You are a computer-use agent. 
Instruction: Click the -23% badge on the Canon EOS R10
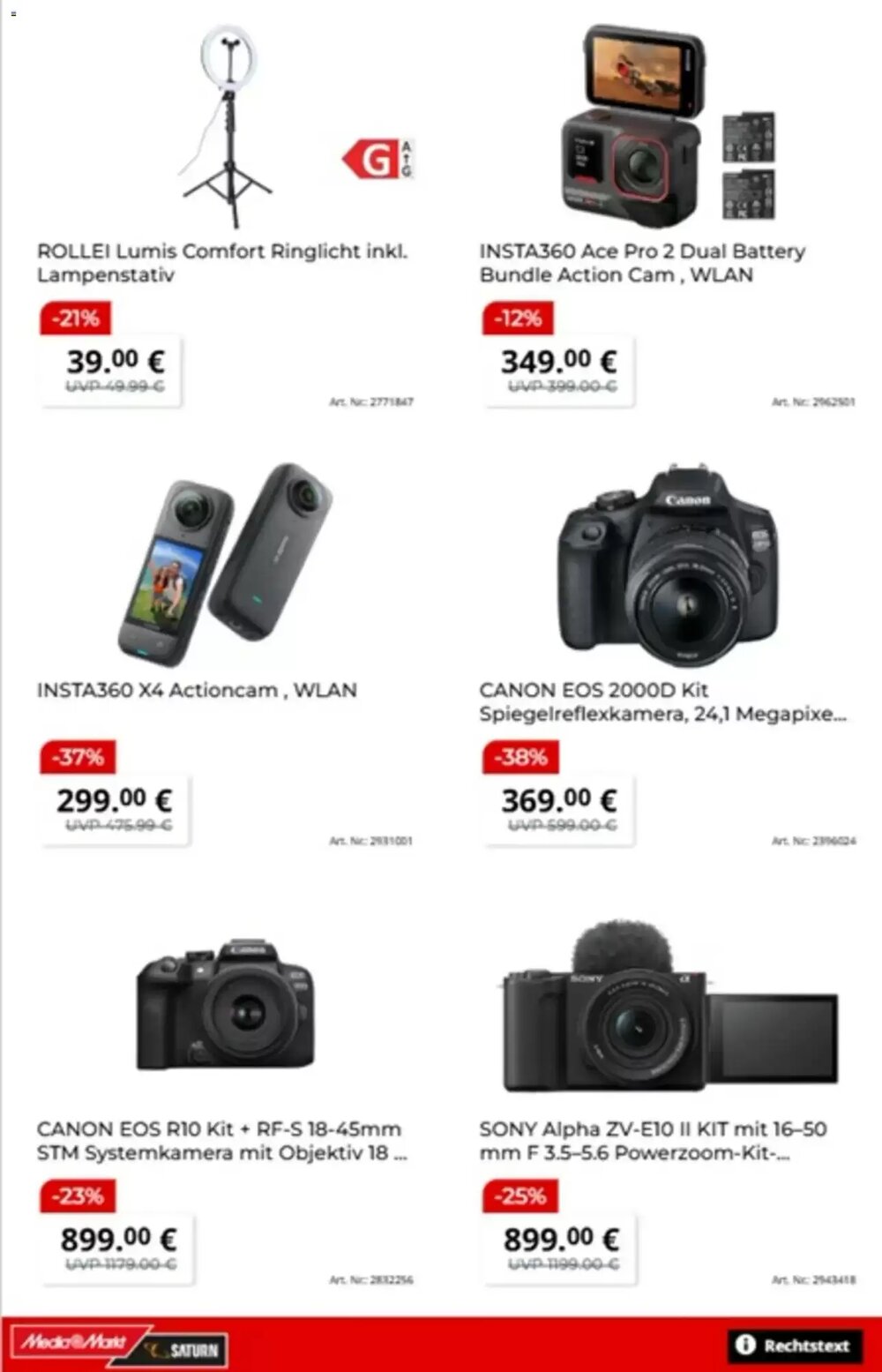pos(76,1196)
